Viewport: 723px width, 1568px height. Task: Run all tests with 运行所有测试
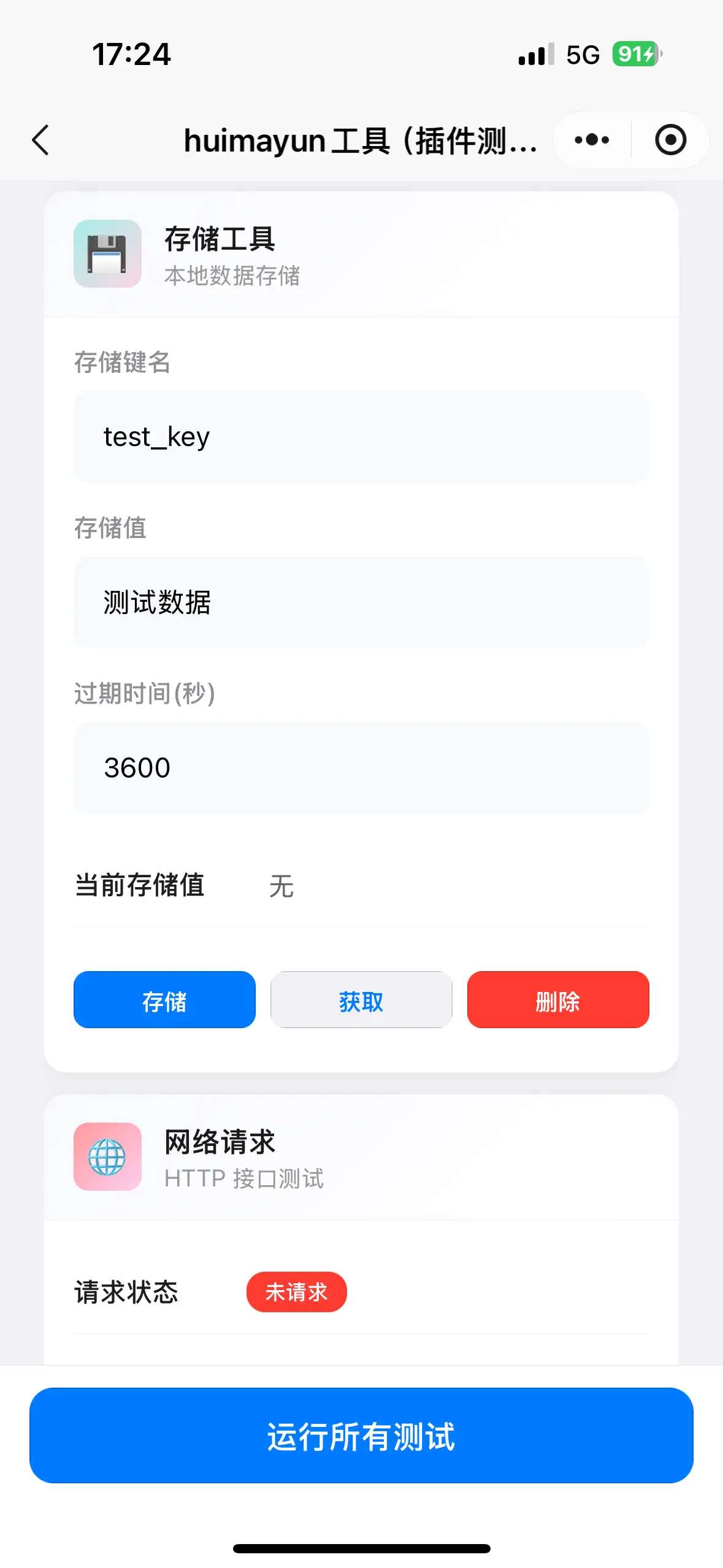(361, 1435)
